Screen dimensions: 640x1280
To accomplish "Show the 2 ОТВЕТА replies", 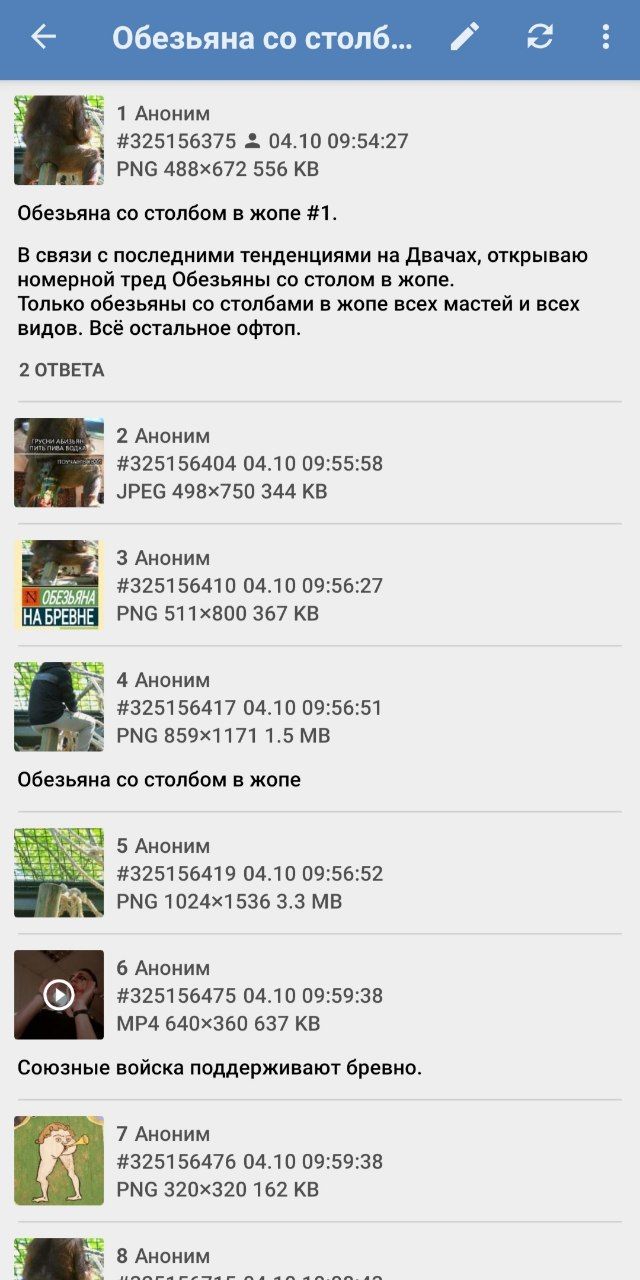I will 61,370.
